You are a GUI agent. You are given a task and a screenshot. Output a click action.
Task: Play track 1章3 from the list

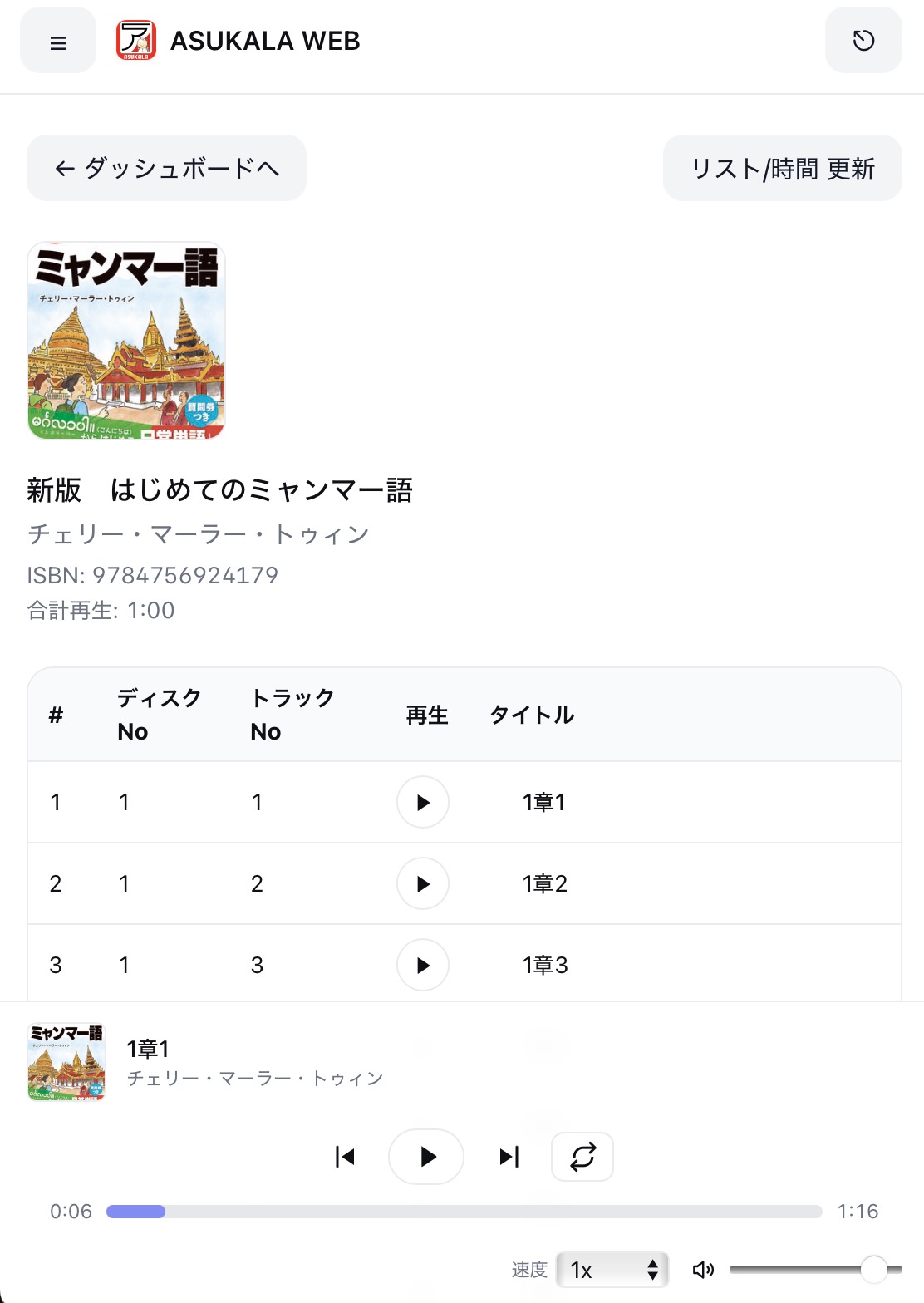pos(422,965)
